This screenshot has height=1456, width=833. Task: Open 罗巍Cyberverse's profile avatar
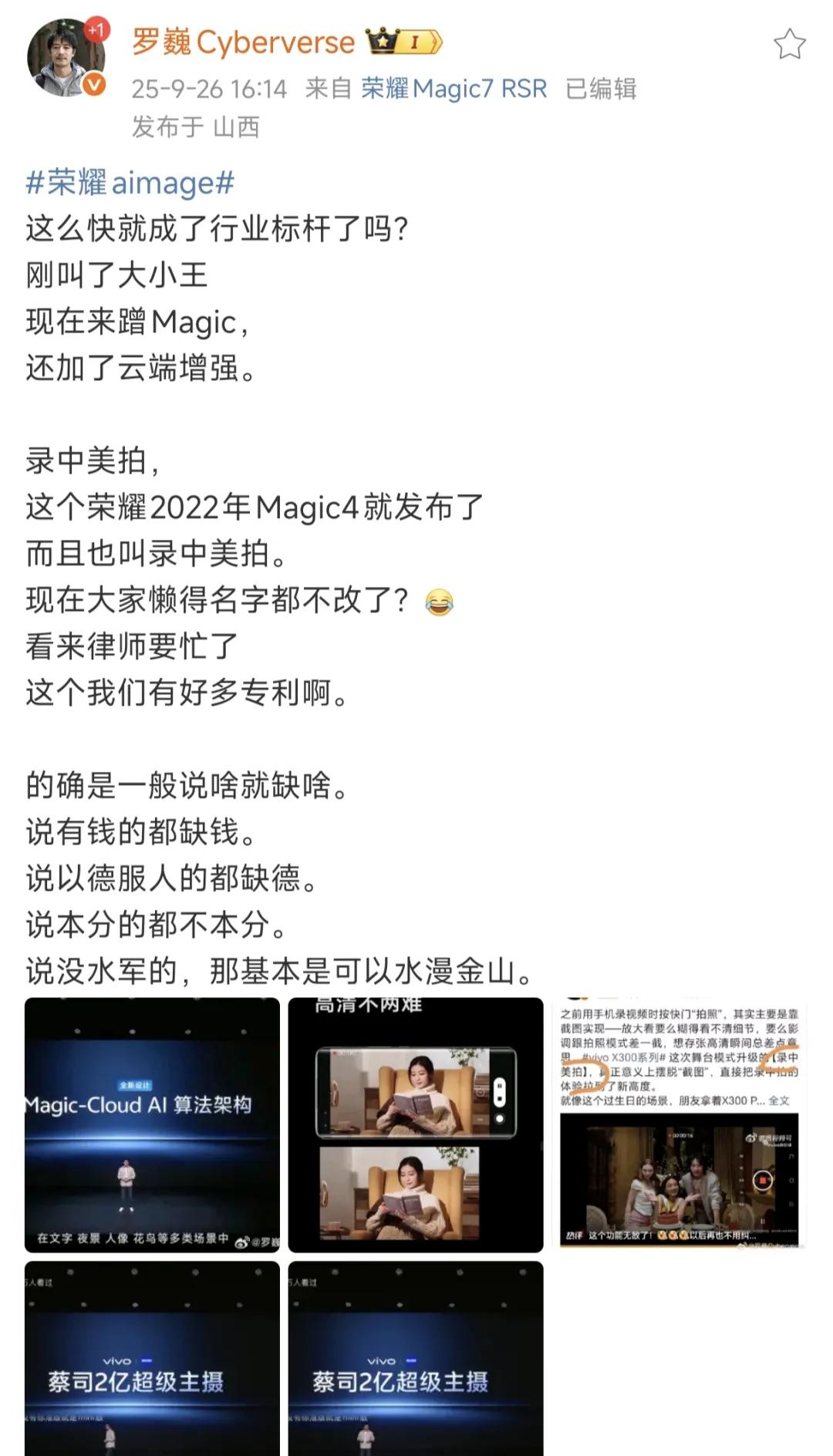click(x=66, y=59)
